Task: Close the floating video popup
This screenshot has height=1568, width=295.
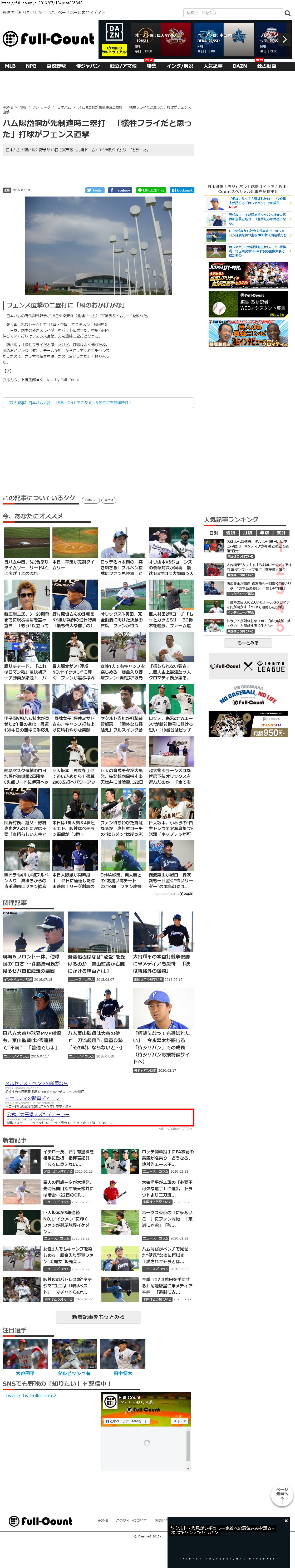Action: [x=286, y=1521]
